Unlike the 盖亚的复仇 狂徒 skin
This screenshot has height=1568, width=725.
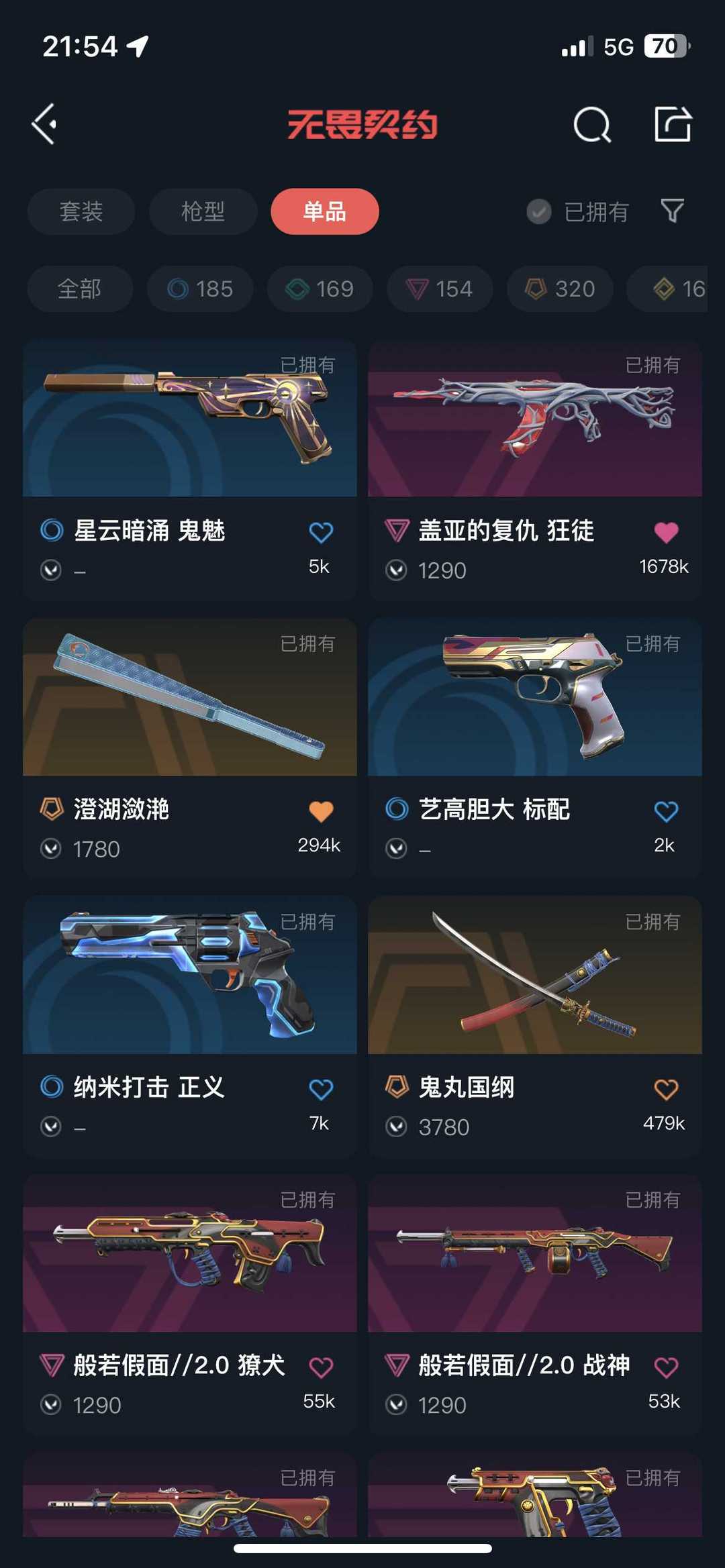click(x=666, y=532)
